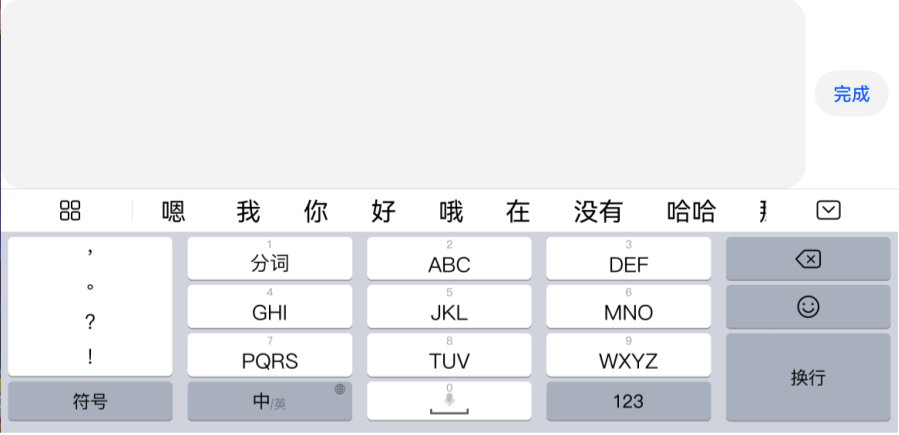Open the emoji panel
This screenshot has height=435, width=899.
click(x=807, y=307)
